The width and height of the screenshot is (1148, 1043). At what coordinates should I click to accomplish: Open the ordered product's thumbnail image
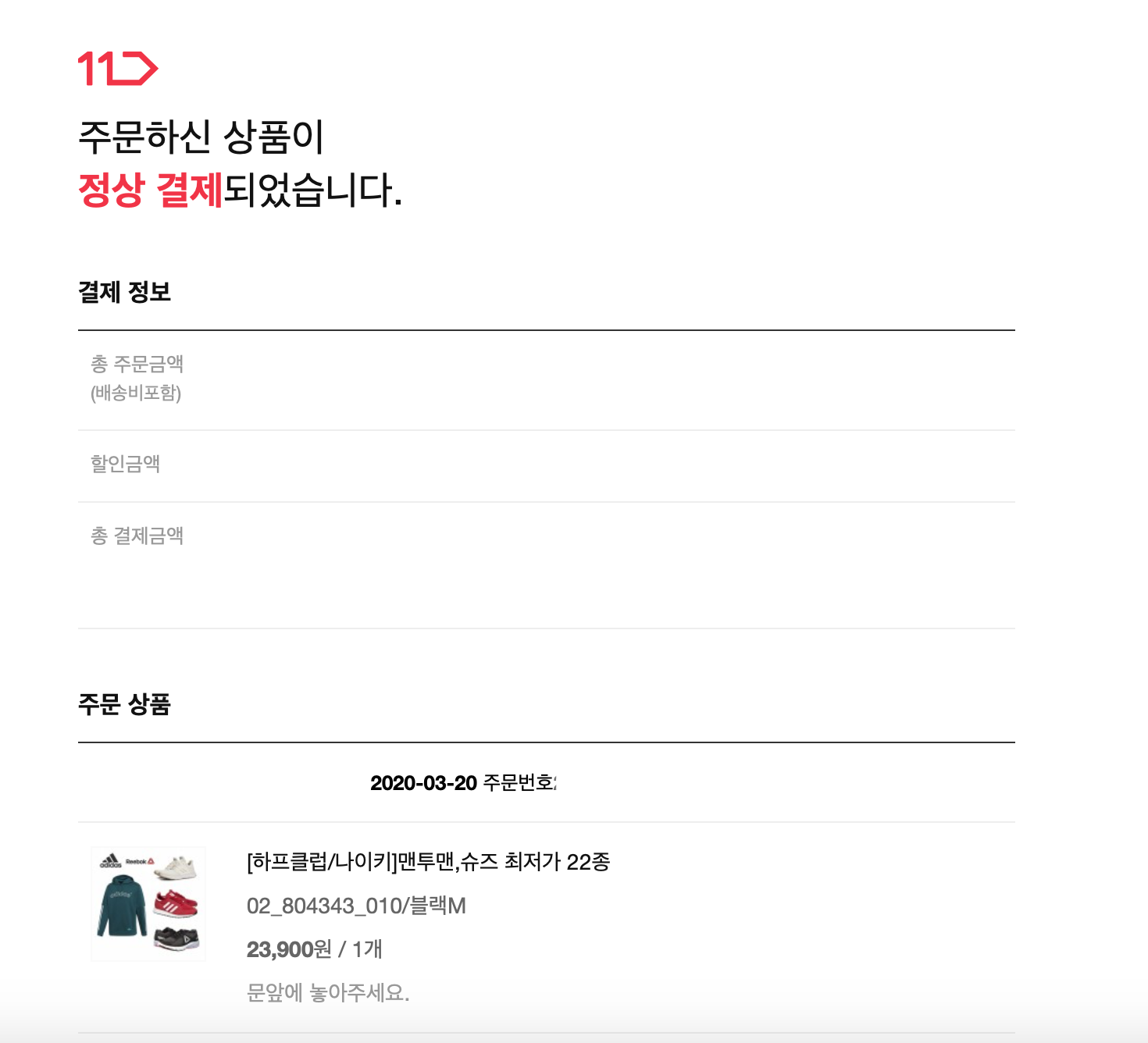click(148, 904)
